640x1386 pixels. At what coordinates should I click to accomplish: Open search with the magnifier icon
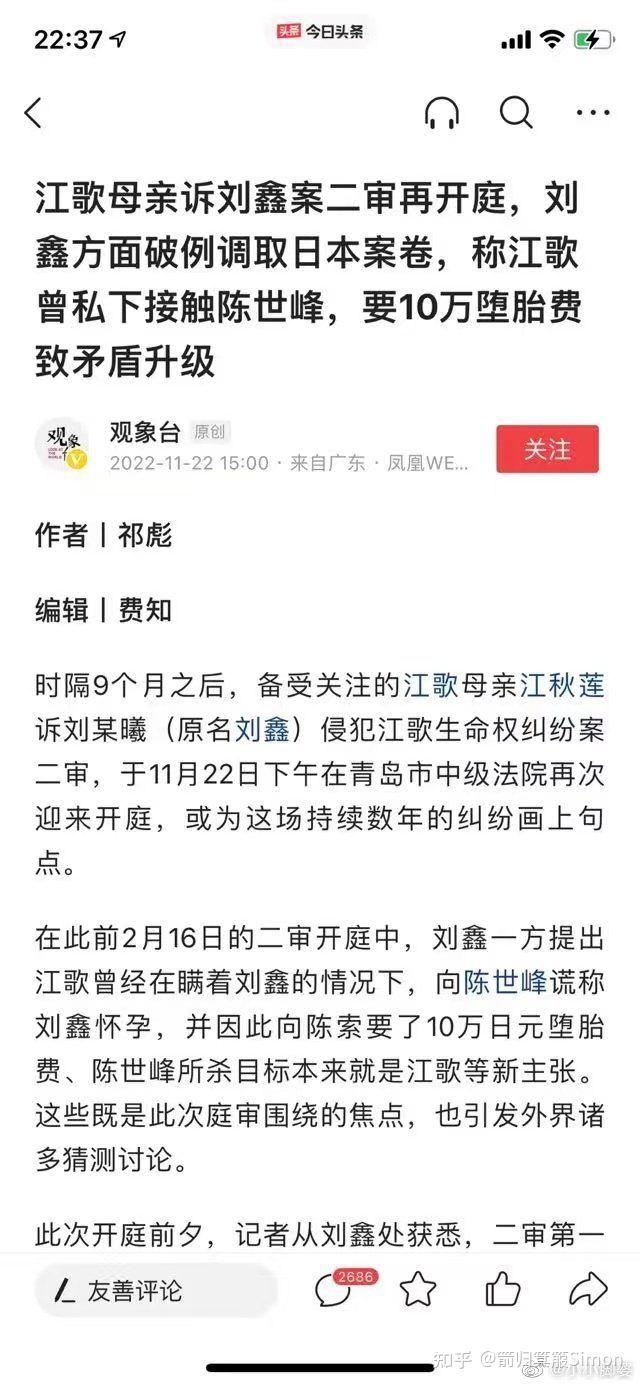[x=516, y=113]
